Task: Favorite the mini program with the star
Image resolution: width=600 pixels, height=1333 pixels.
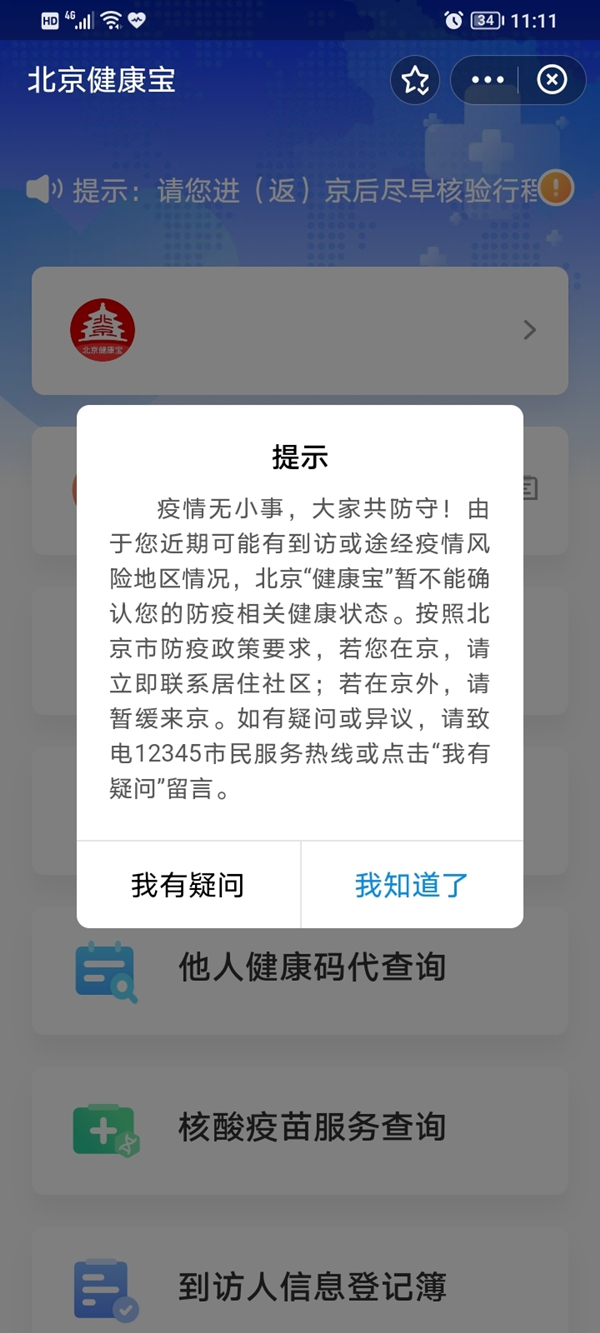Action: point(415,80)
